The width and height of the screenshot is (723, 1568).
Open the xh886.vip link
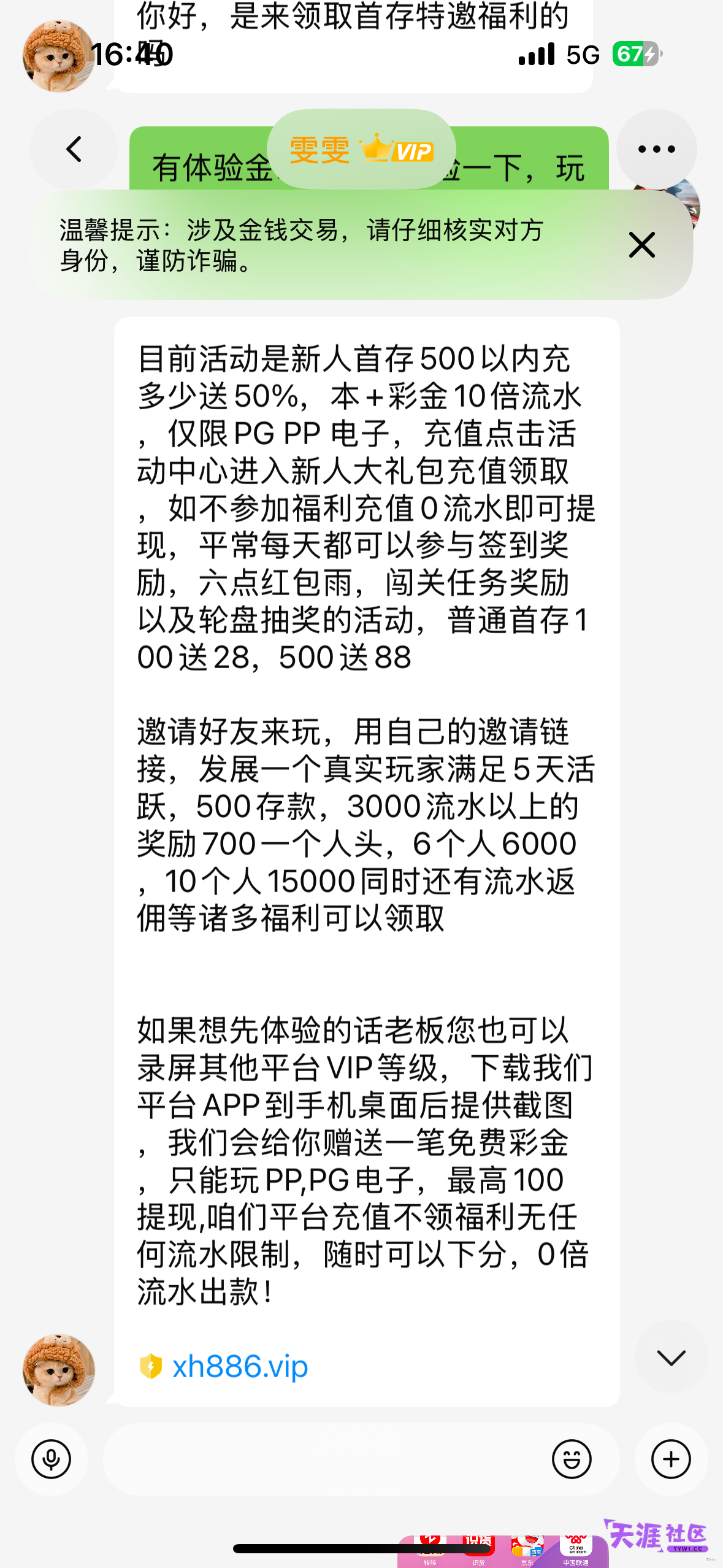[x=240, y=1367]
